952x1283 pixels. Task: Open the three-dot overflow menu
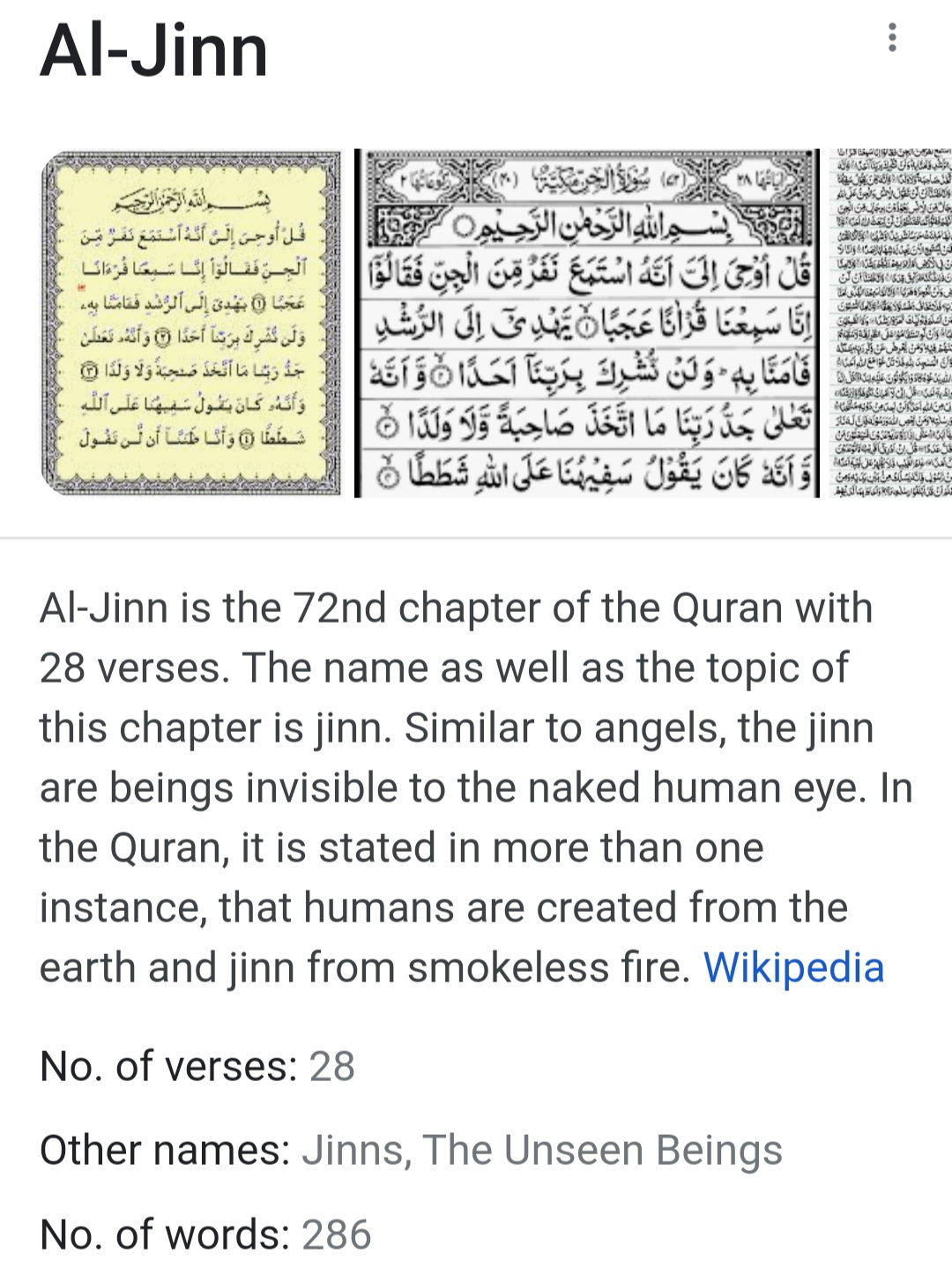892,38
